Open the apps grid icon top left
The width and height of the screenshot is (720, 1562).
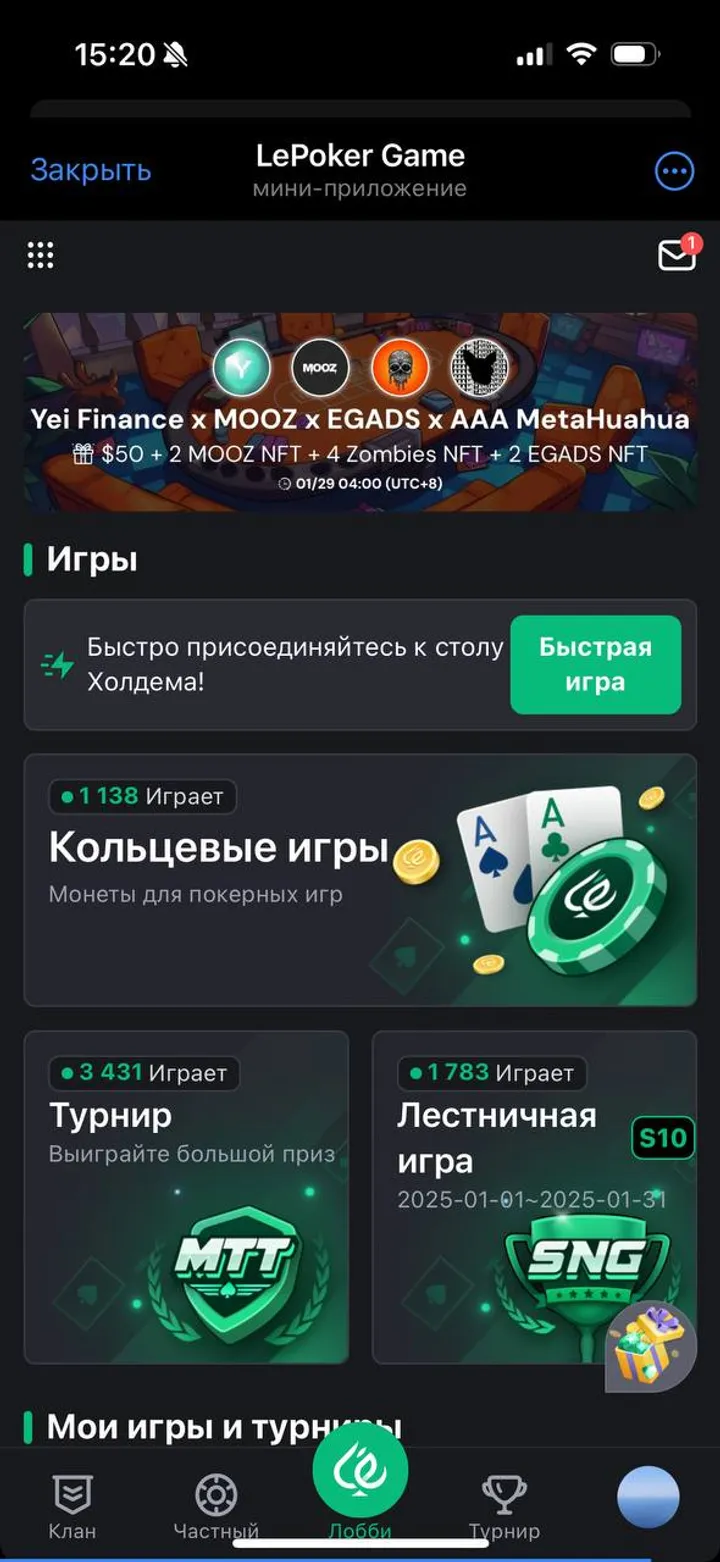coord(40,254)
